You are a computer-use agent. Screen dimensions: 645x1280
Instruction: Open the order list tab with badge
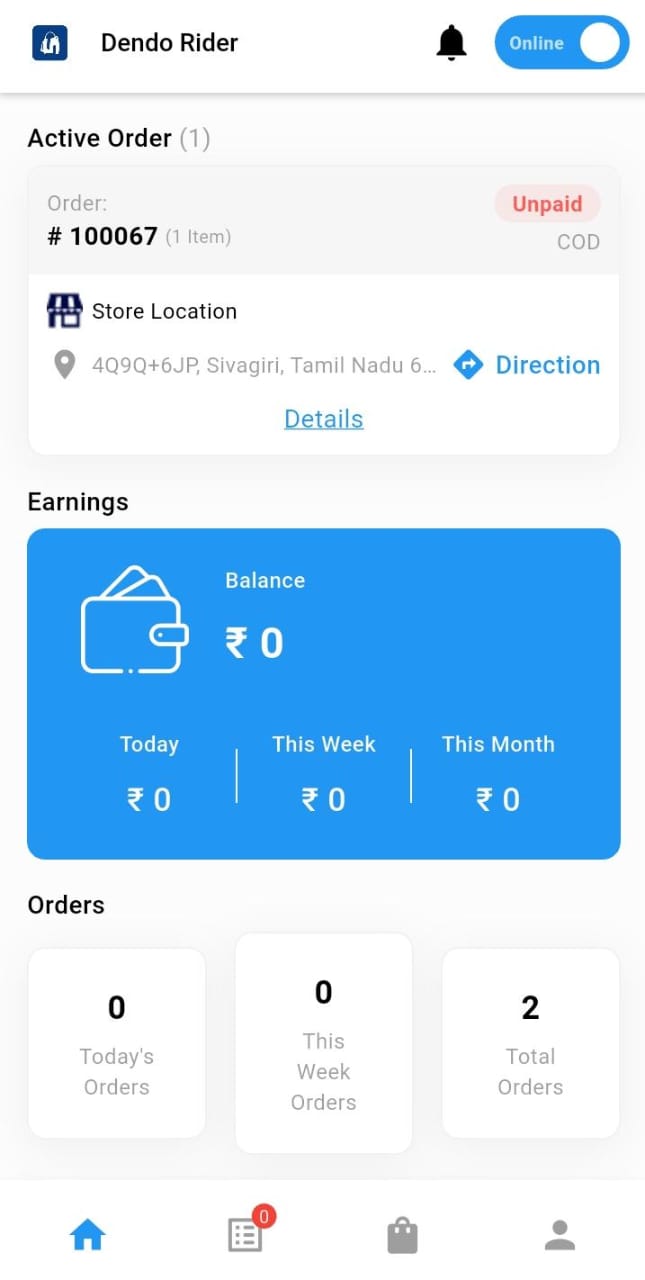245,1236
